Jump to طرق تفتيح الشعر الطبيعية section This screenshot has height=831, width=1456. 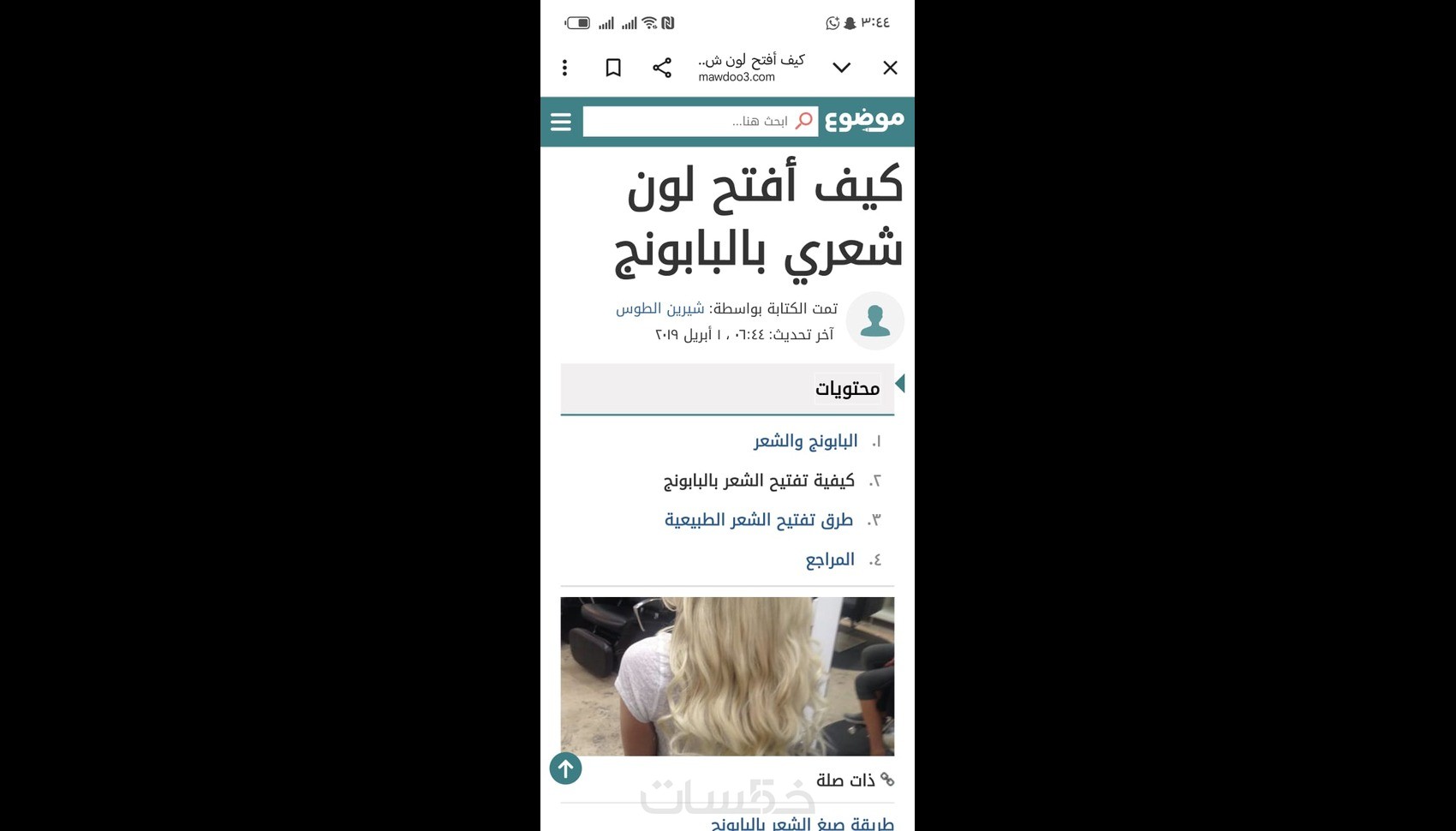[x=759, y=520]
